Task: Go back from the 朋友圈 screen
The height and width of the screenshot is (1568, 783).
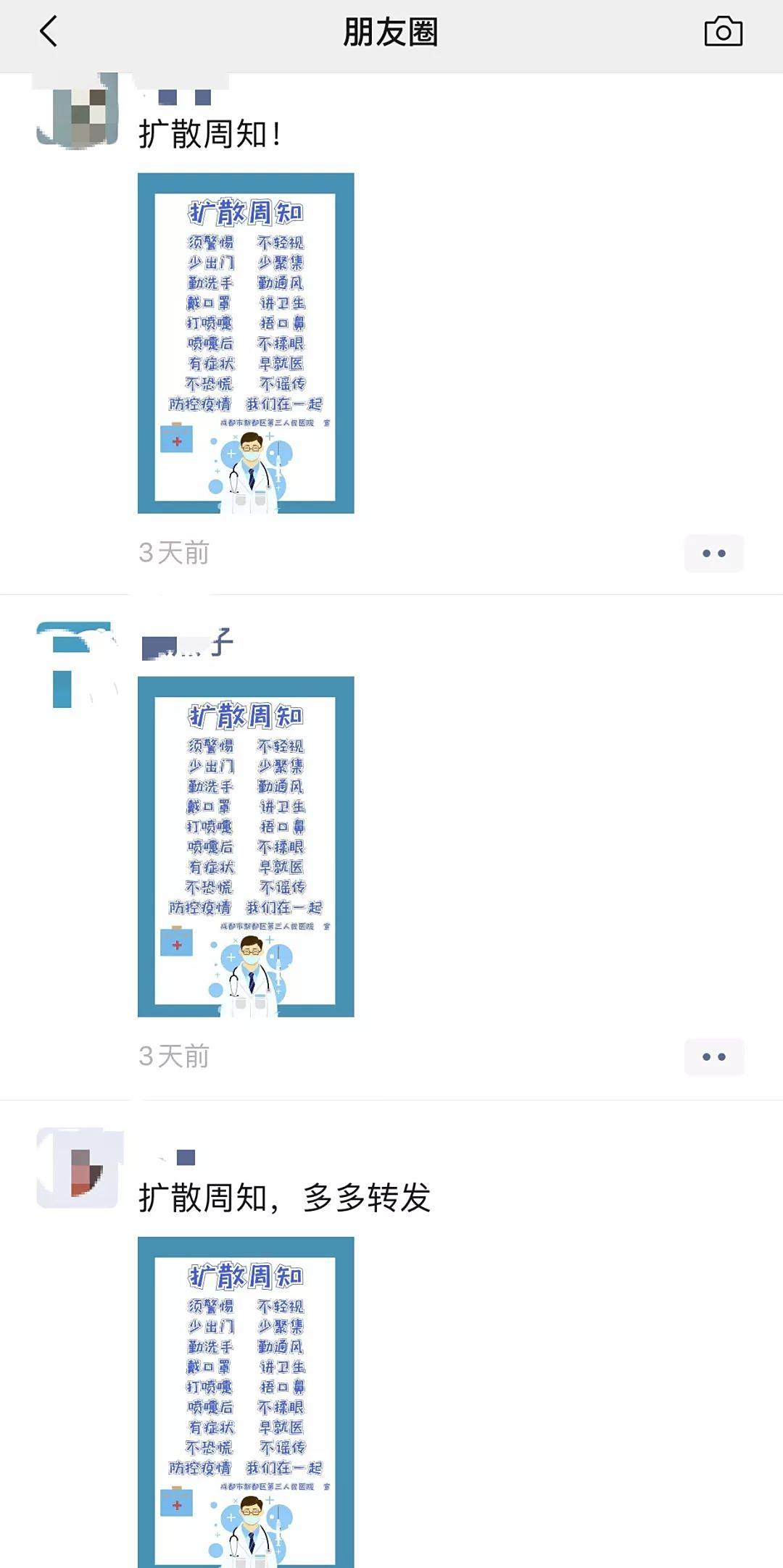Action: [x=49, y=32]
